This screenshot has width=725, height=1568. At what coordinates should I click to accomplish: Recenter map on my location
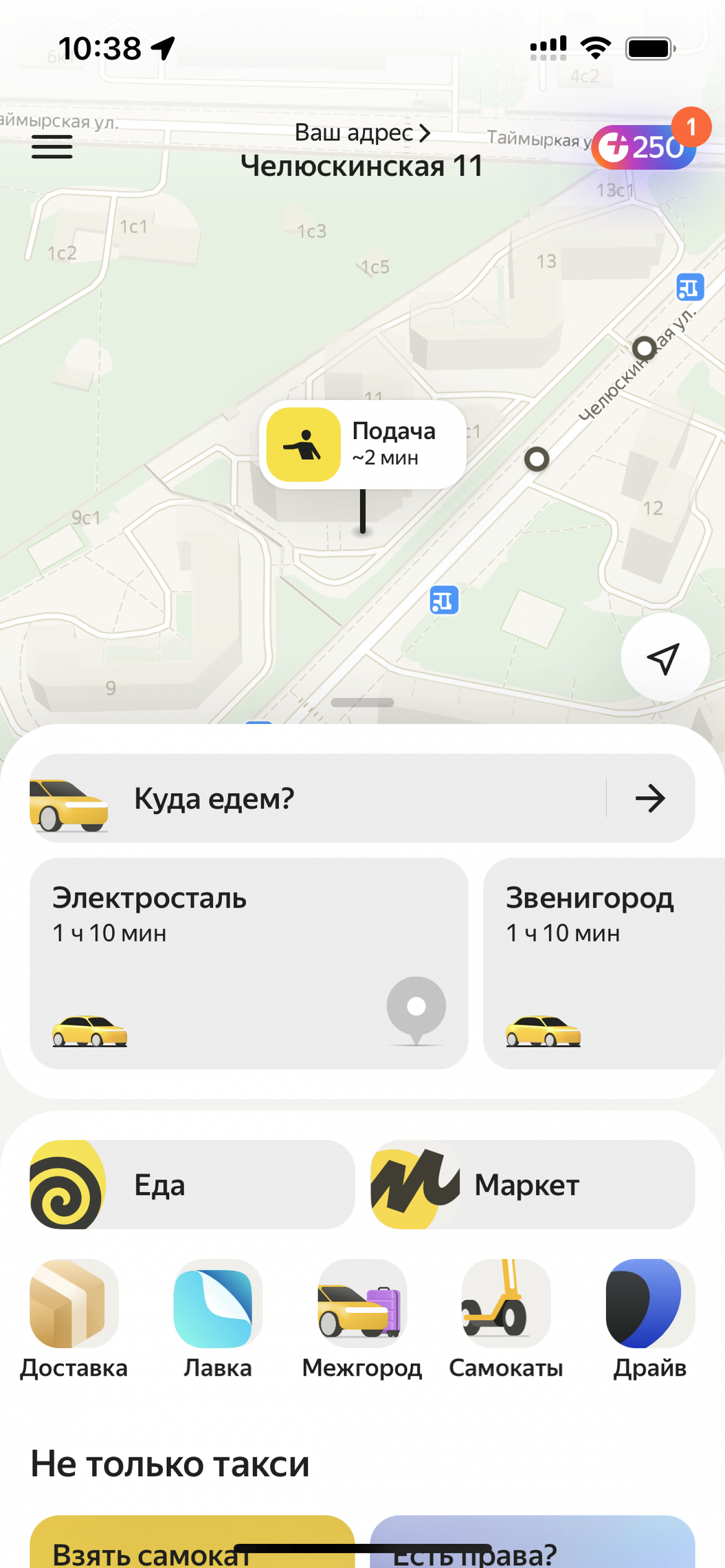(664, 657)
